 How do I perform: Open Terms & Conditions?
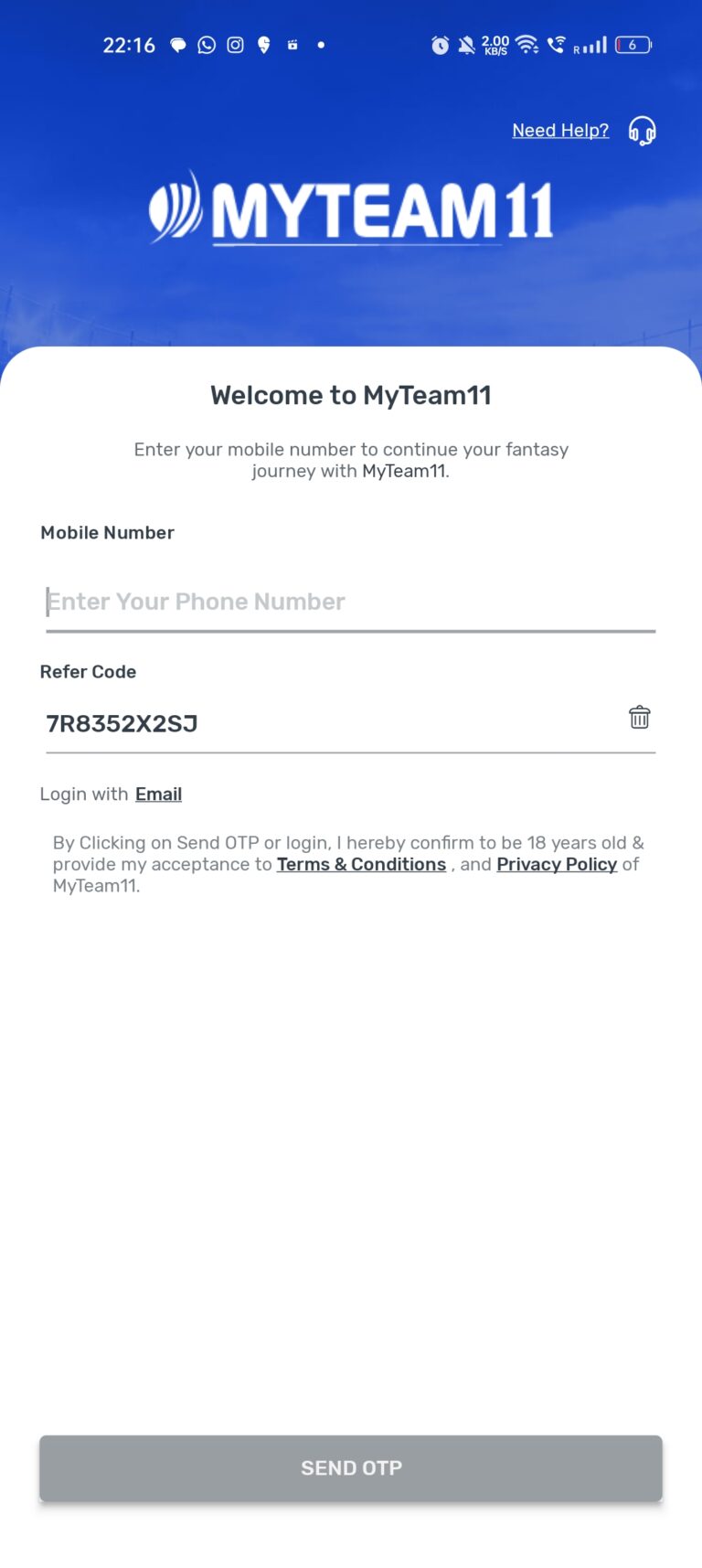(x=361, y=864)
